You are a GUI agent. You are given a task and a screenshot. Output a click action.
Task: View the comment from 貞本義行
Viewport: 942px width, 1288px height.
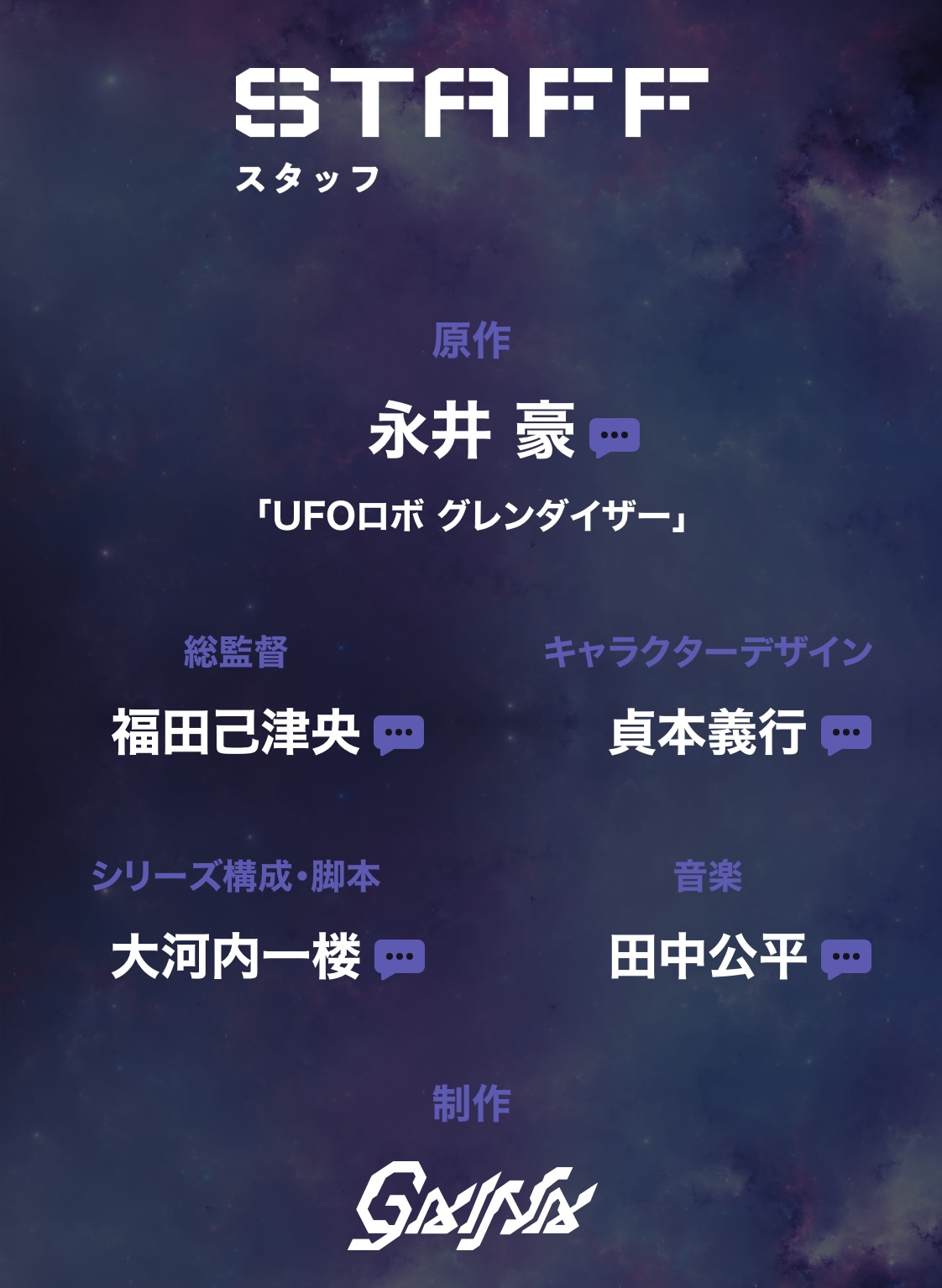pos(845,734)
